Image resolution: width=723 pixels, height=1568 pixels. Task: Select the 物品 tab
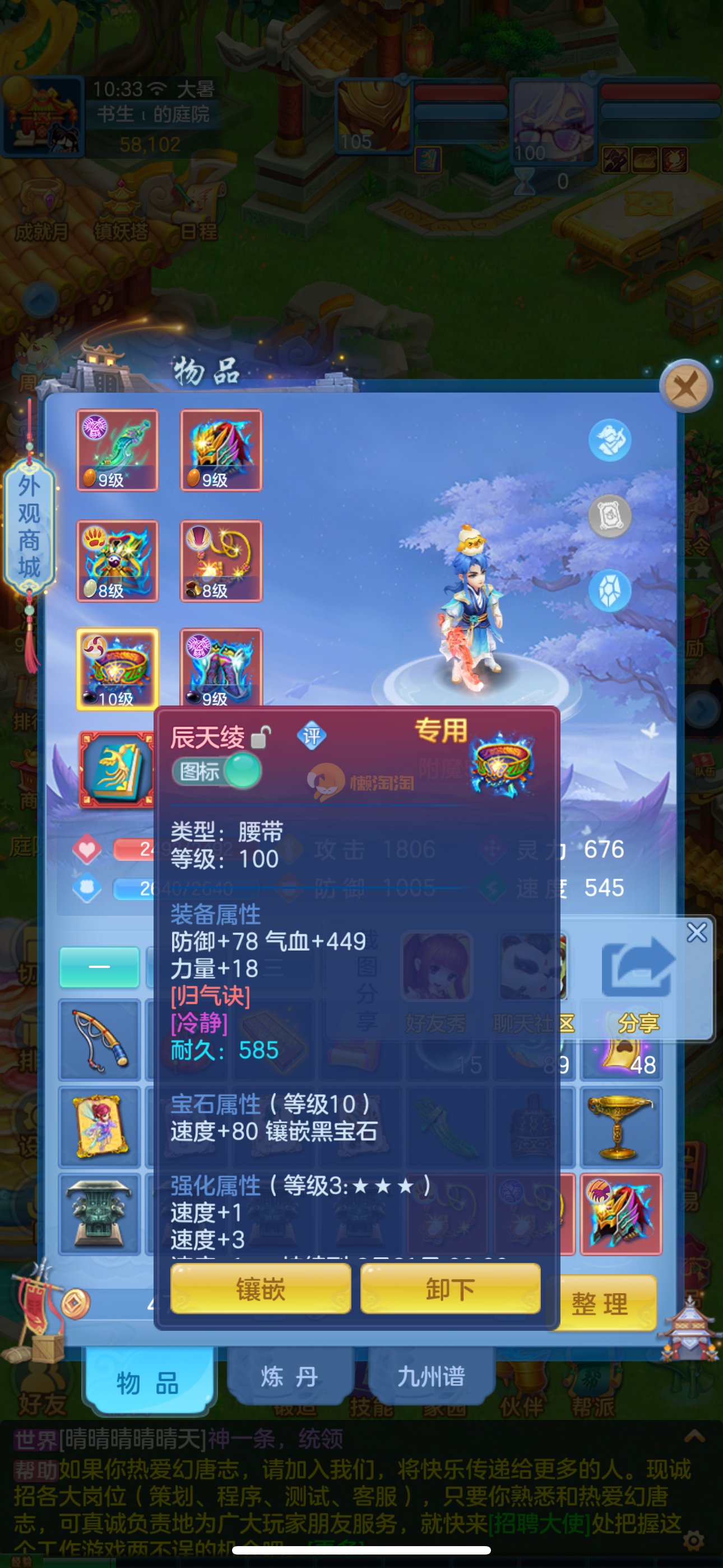[x=148, y=1383]
